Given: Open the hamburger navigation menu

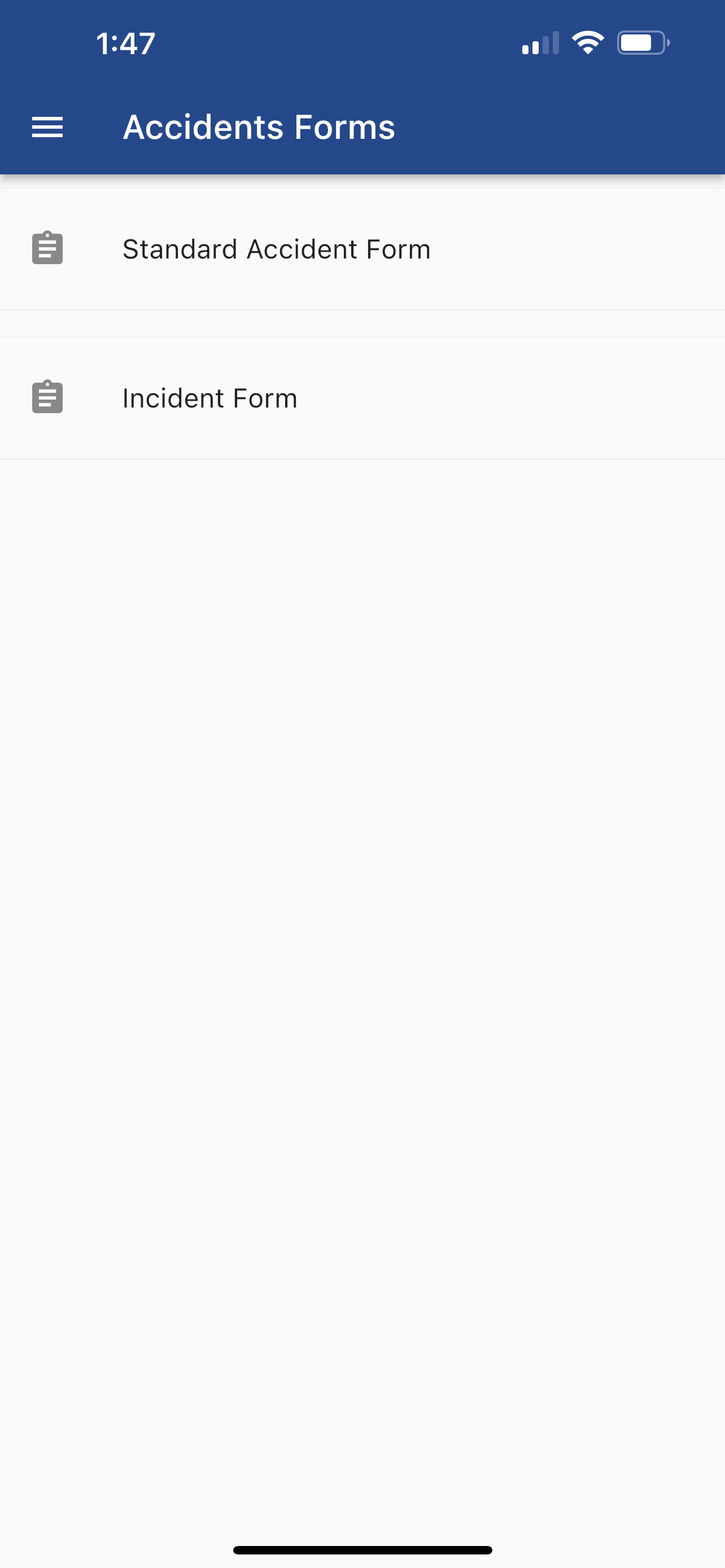Looking at the screenshot, I should pos(47,127).
